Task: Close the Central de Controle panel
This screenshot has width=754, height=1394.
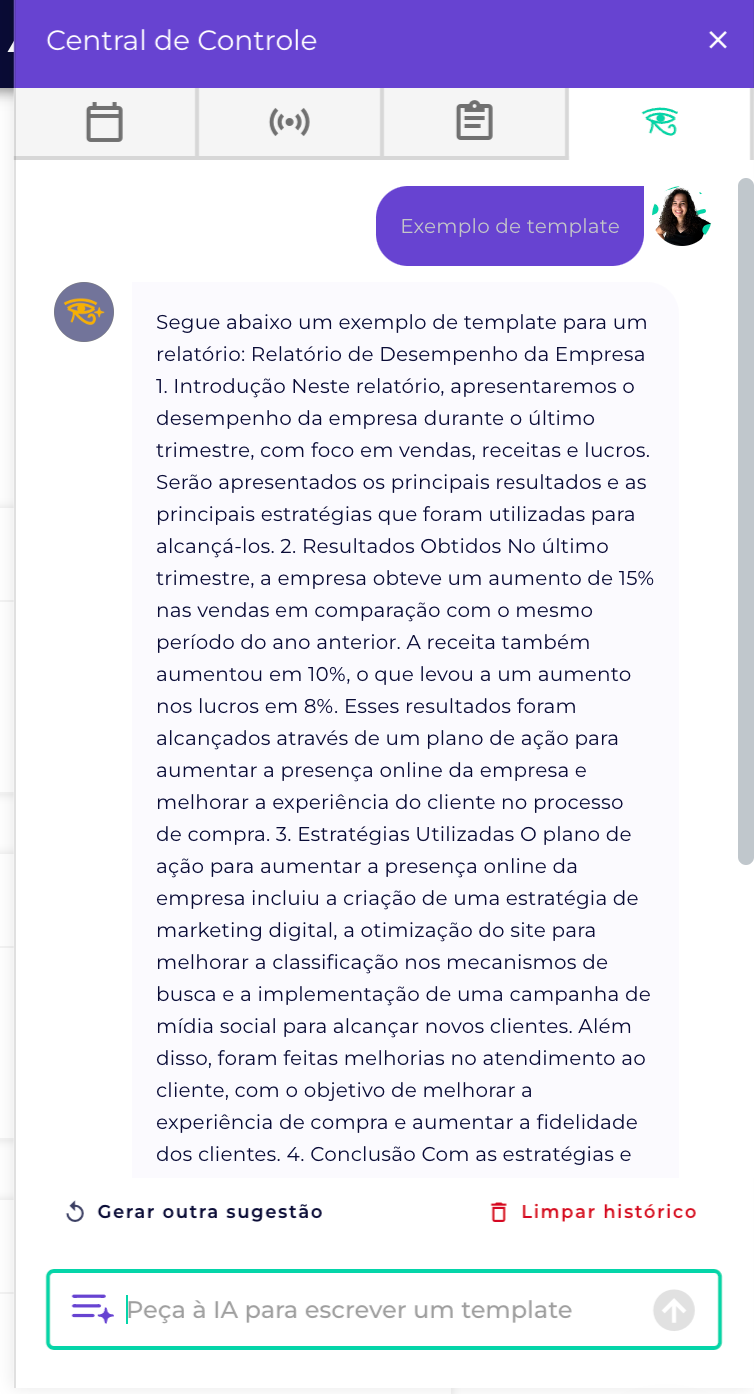Action: click(x=717, y=40)
